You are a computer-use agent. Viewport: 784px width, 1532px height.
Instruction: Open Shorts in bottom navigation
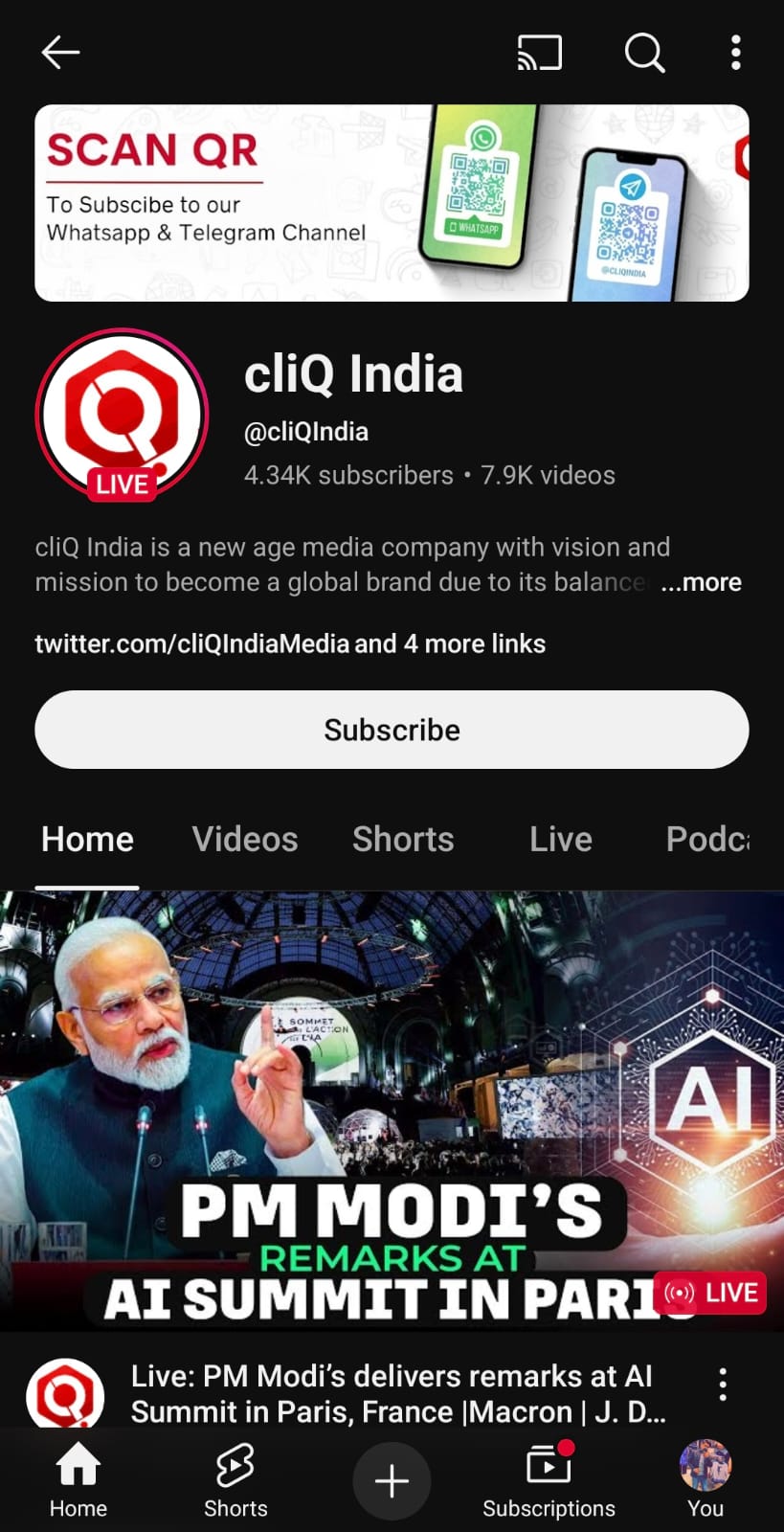pos(235,1479)
